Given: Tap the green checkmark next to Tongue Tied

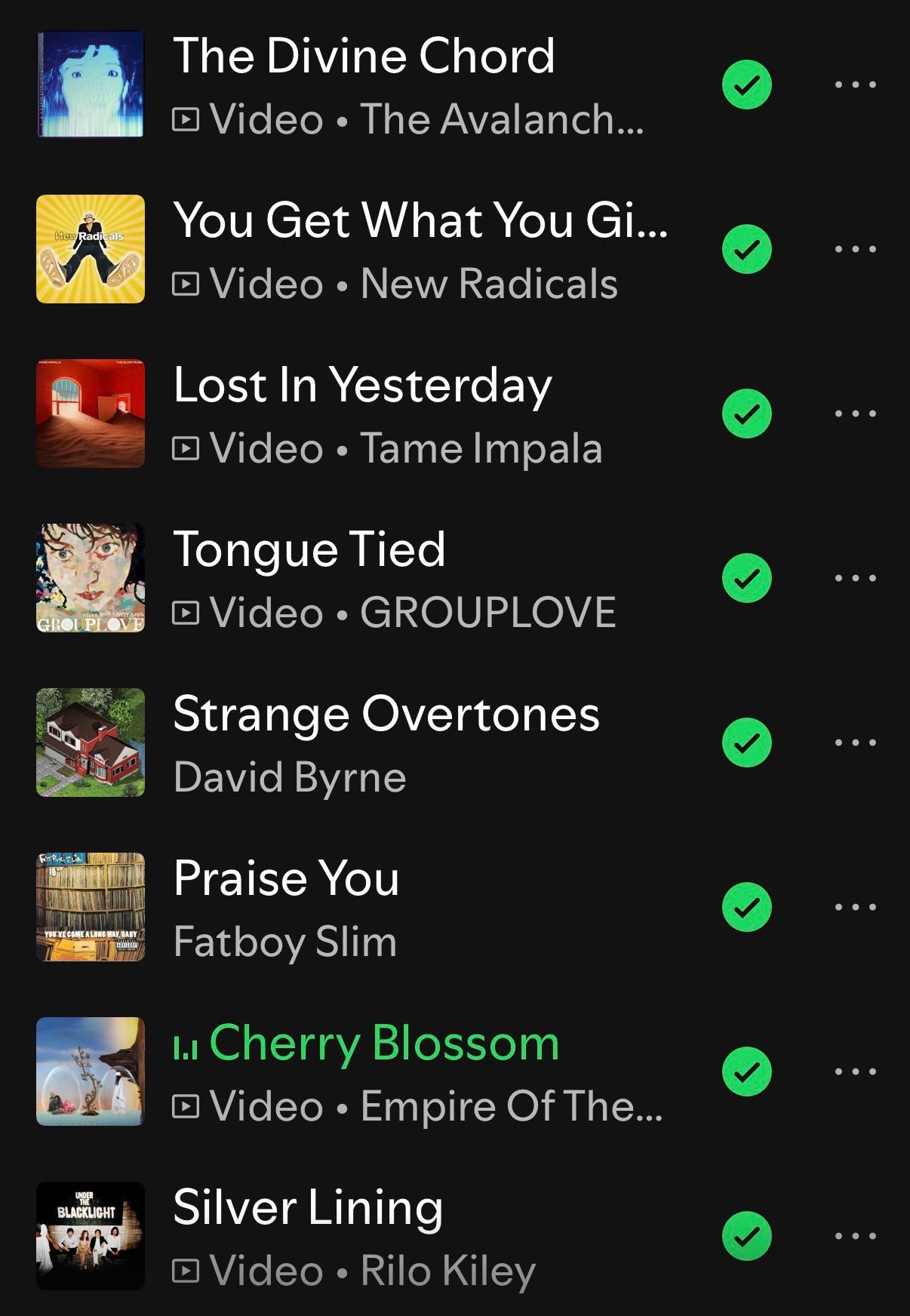Looking at the screenshot, I should (x=747, y=578).
